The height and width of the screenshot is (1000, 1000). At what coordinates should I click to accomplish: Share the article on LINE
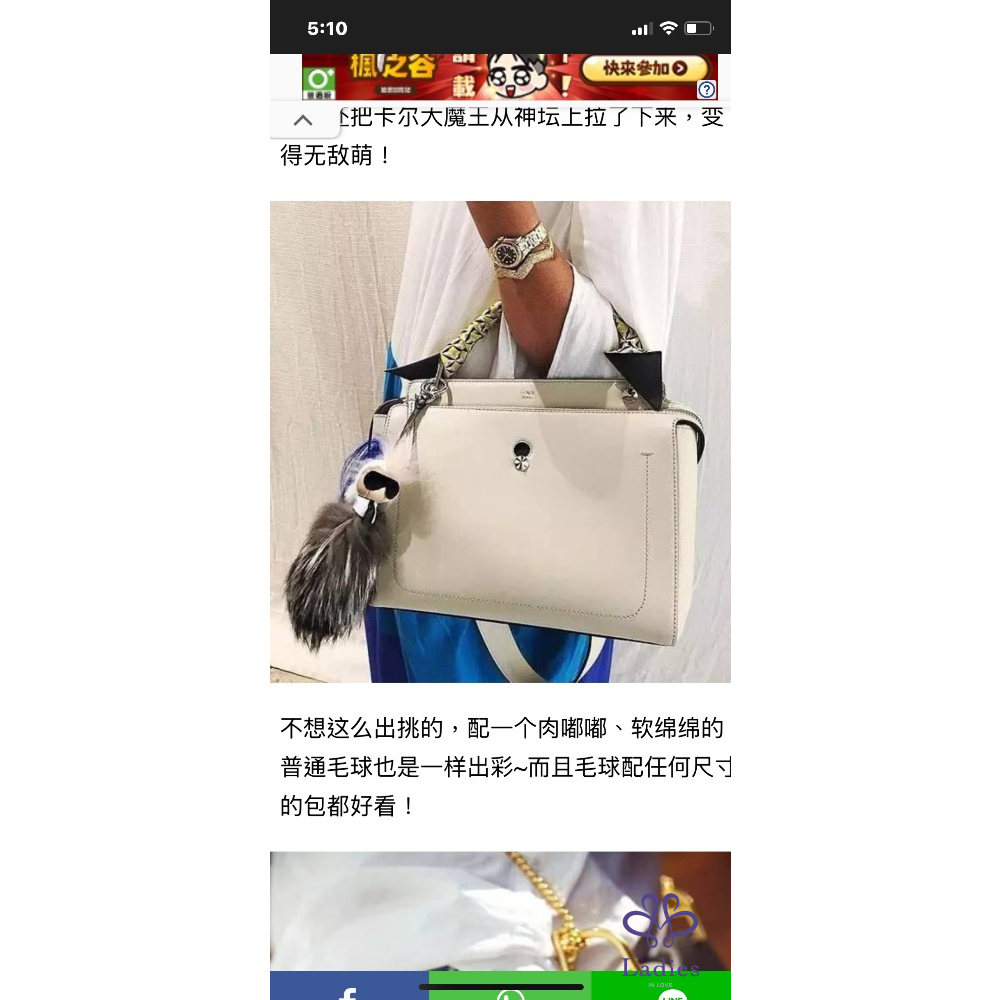click(x=672, y=990)
